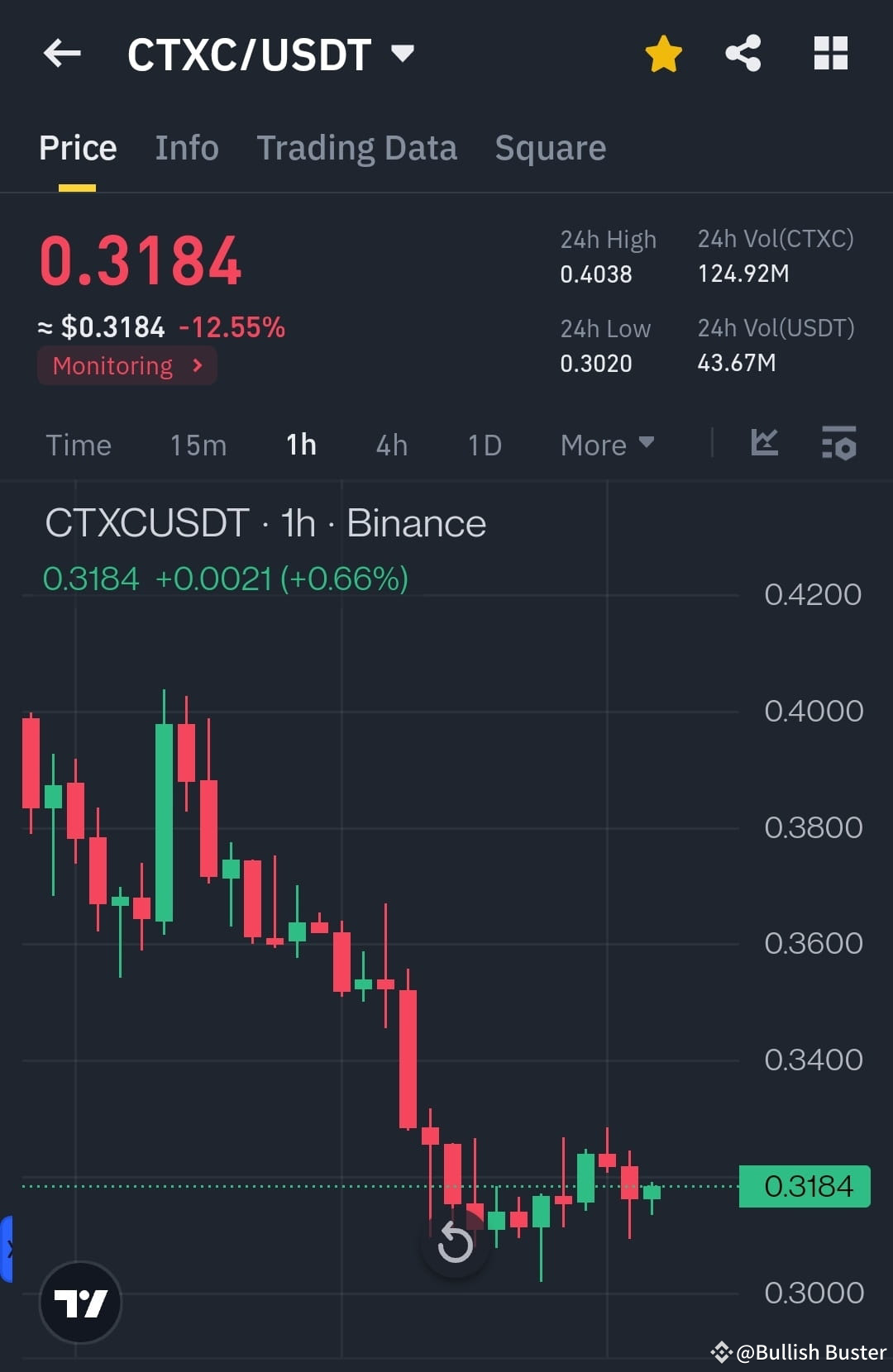
Task: Tap the green 0.3184 price marker on axis
Action: coord(803,1185)
